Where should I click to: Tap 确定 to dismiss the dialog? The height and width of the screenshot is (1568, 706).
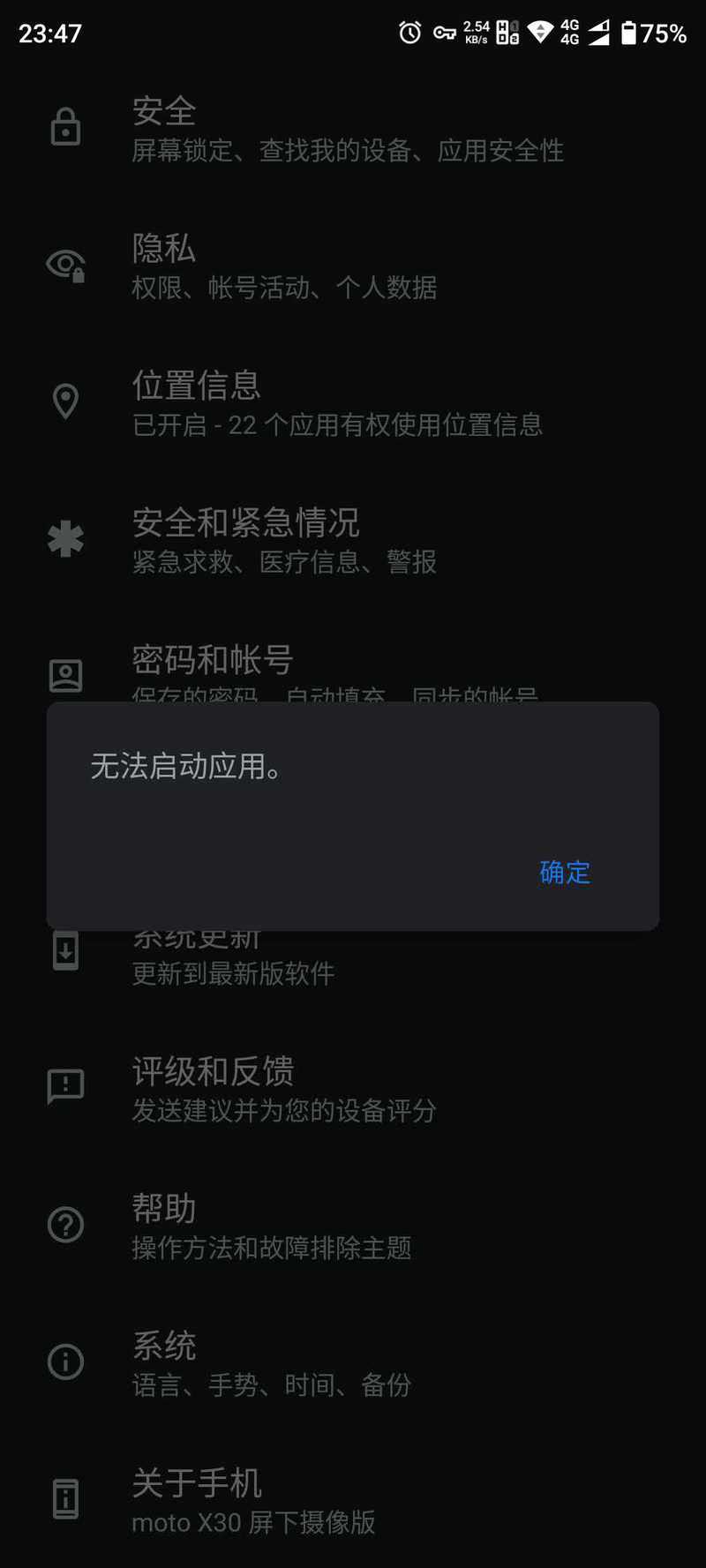565,872
